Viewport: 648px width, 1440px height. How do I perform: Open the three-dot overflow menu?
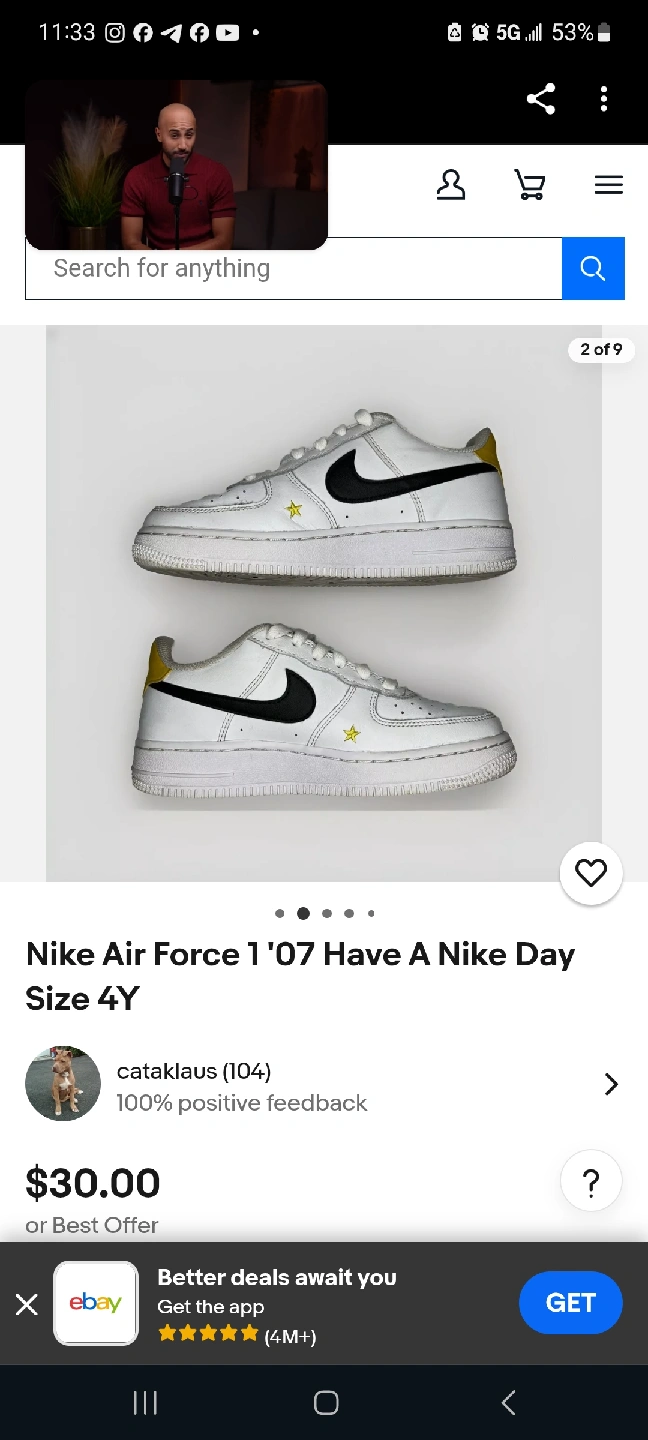coord(604,99)
